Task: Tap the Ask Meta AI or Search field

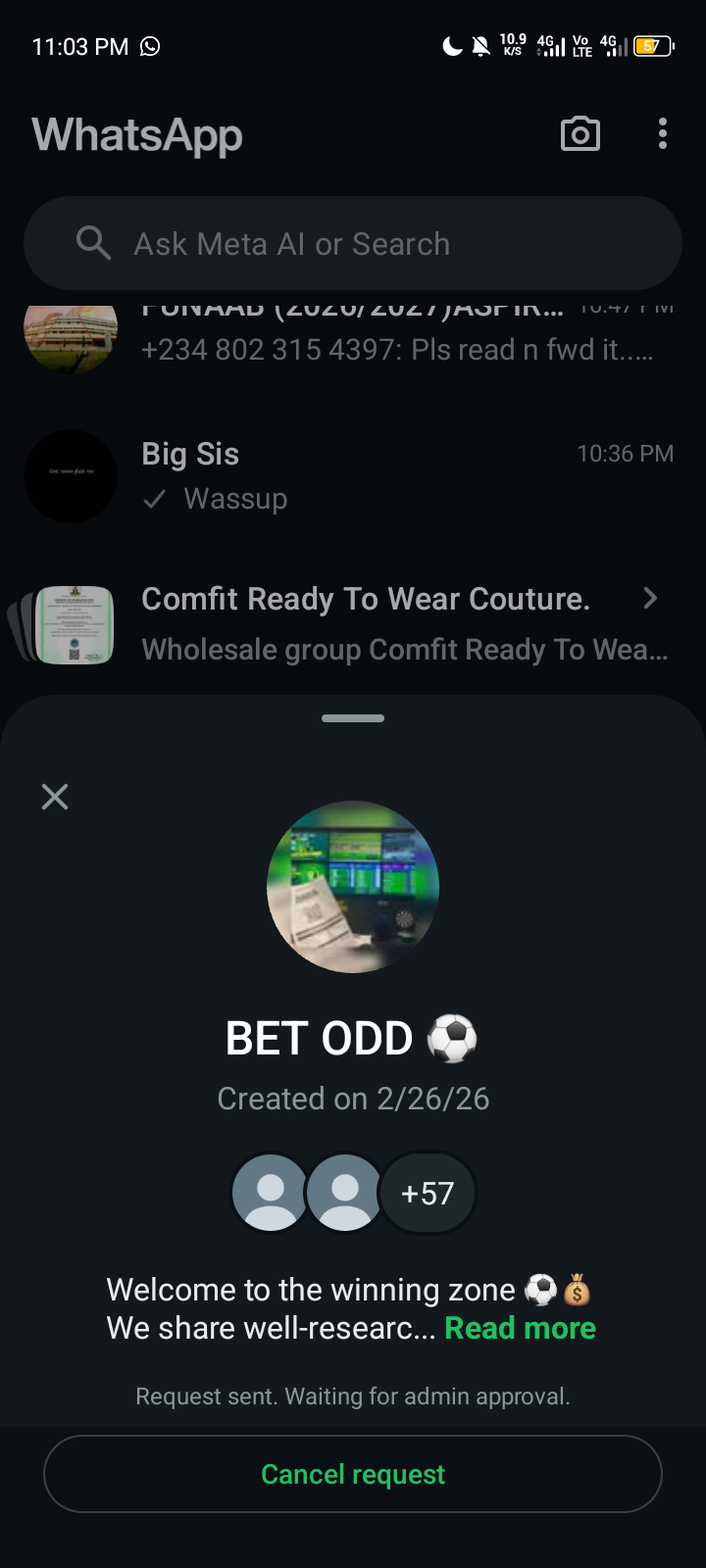Action: [x=353, y=244]
